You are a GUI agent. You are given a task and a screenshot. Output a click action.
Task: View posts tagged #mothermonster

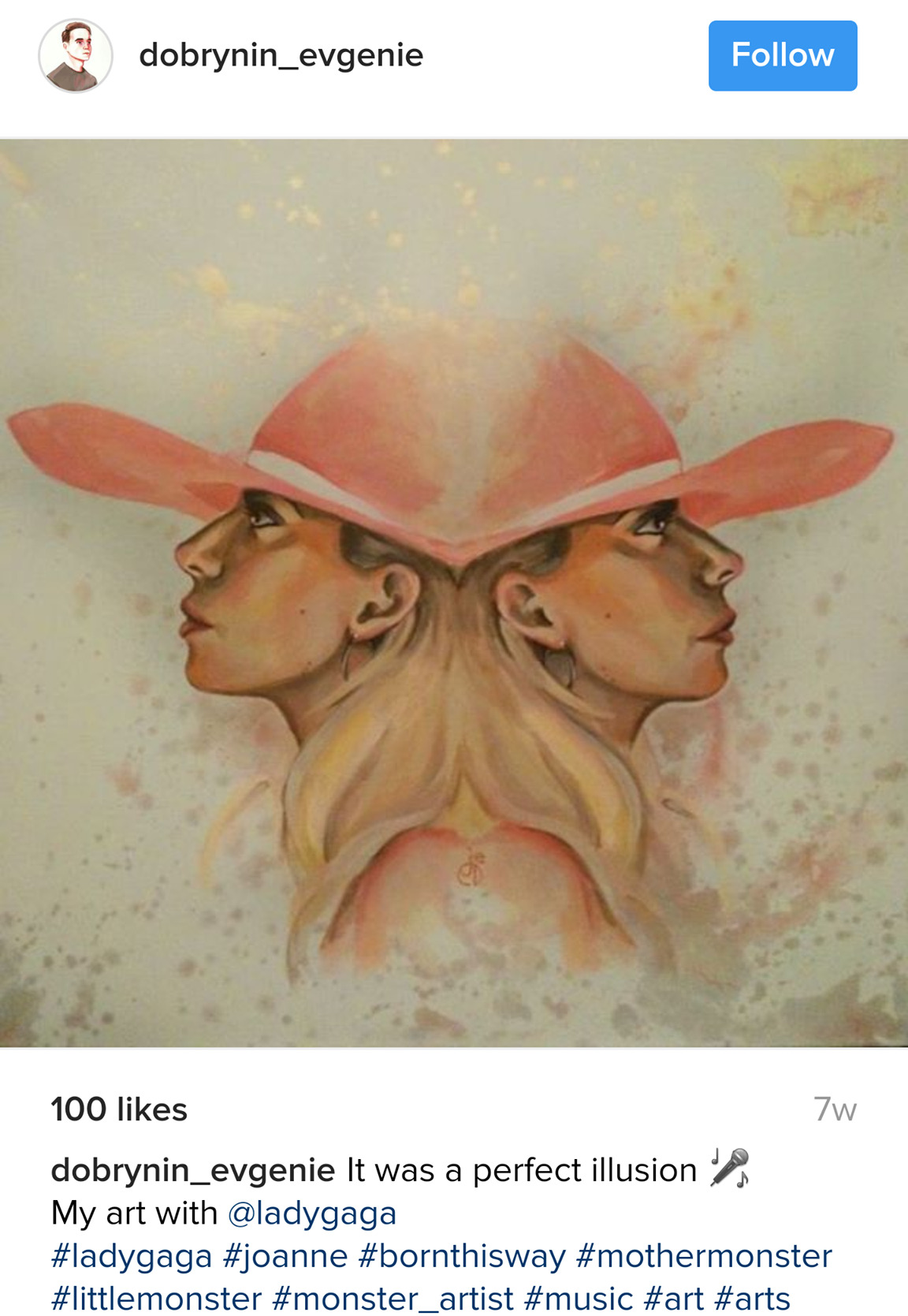[x=704, y=1256]
